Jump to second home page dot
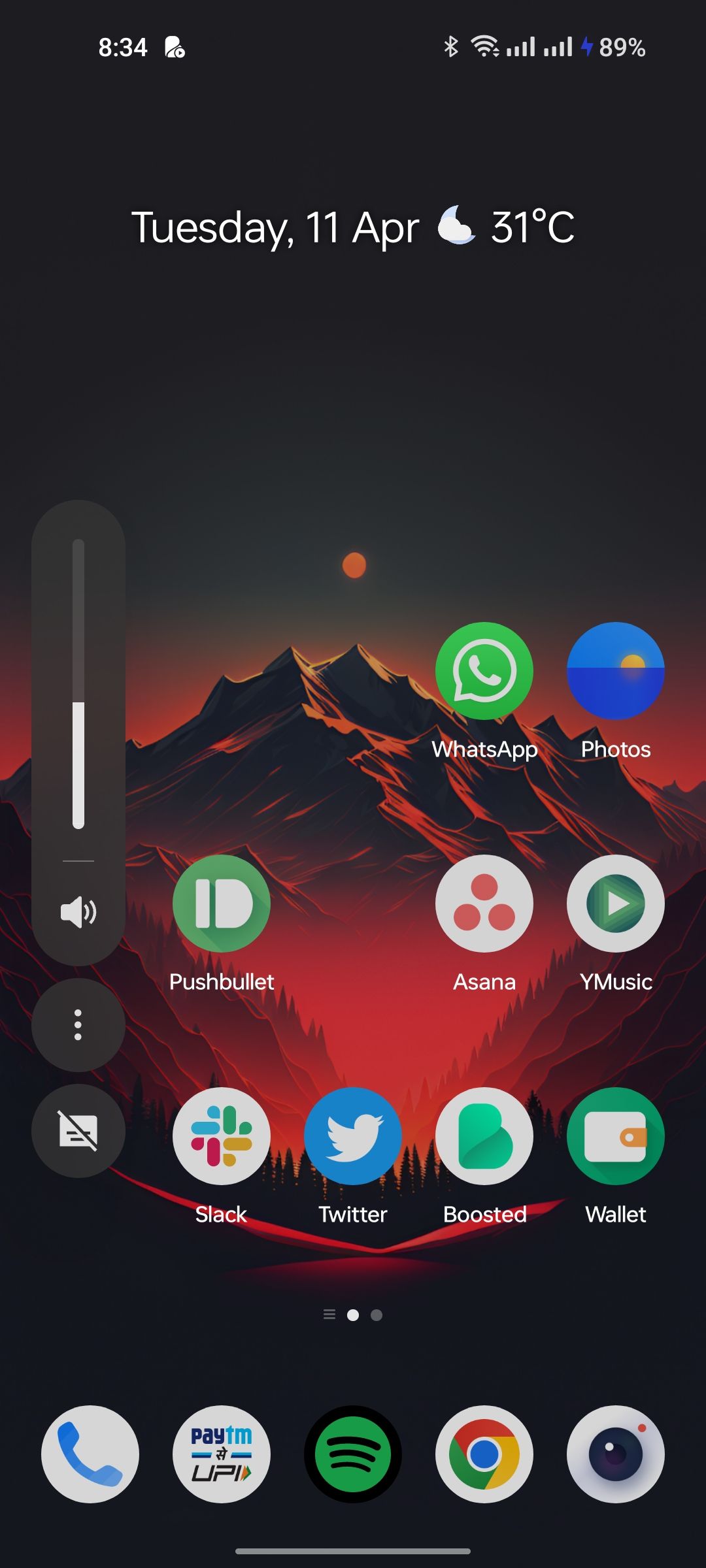This screenshot has height=1568, width=706. tap(377, 1315)
